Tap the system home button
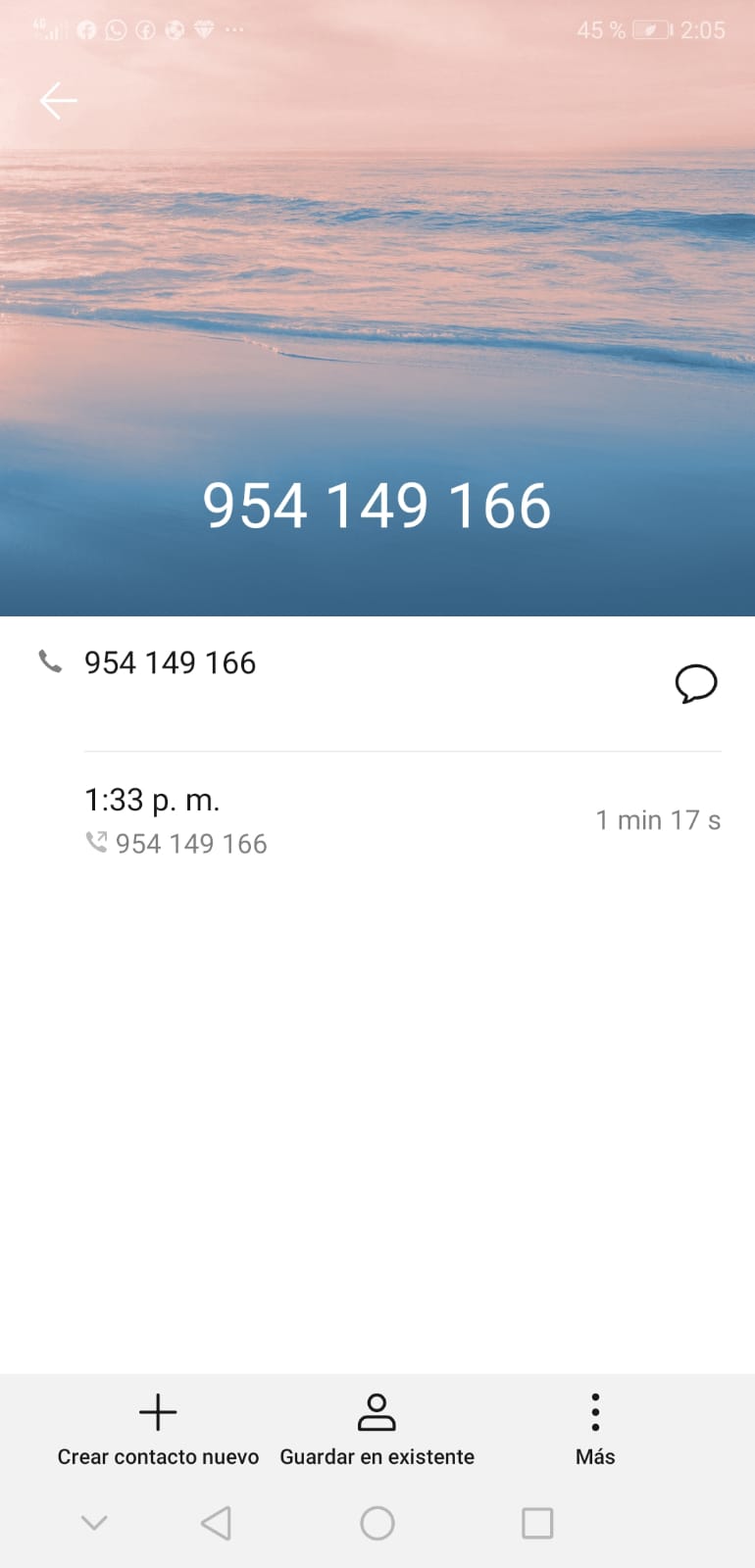The height and width of the screenshot is (1568, 755). coord(377,1523)
